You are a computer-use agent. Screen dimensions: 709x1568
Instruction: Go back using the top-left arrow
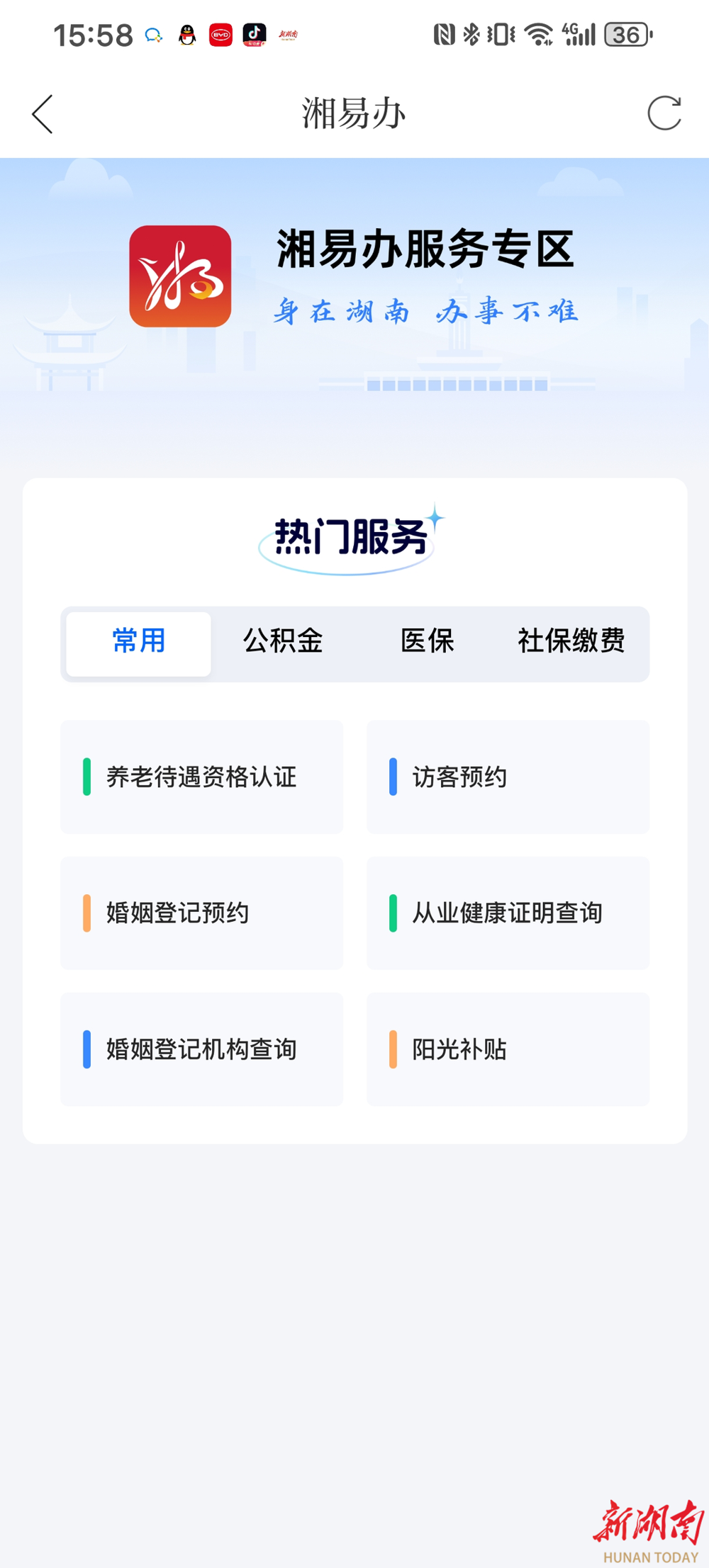point(43,114)
